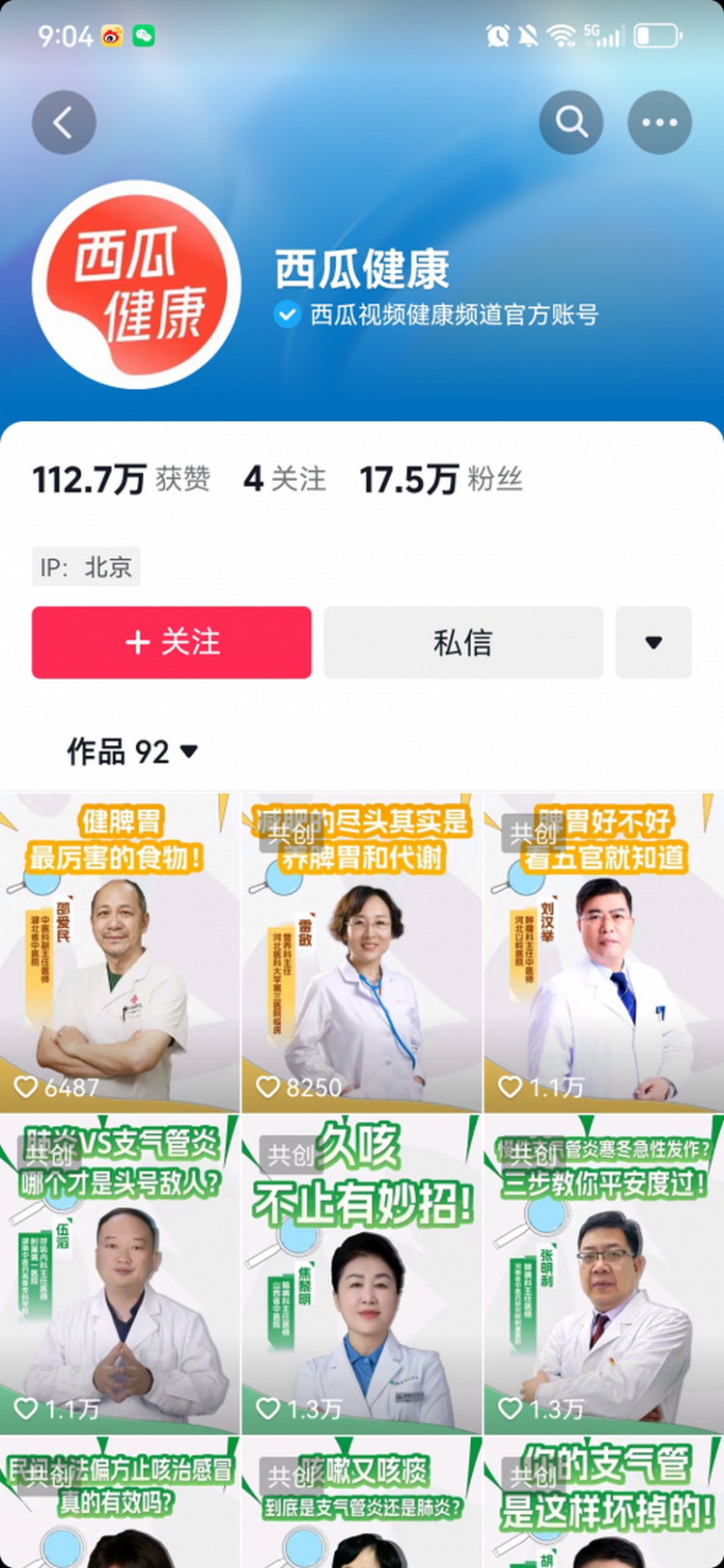724x1568 pixels.
Task: Open the search icon
Action: click(x=571, y=122)
